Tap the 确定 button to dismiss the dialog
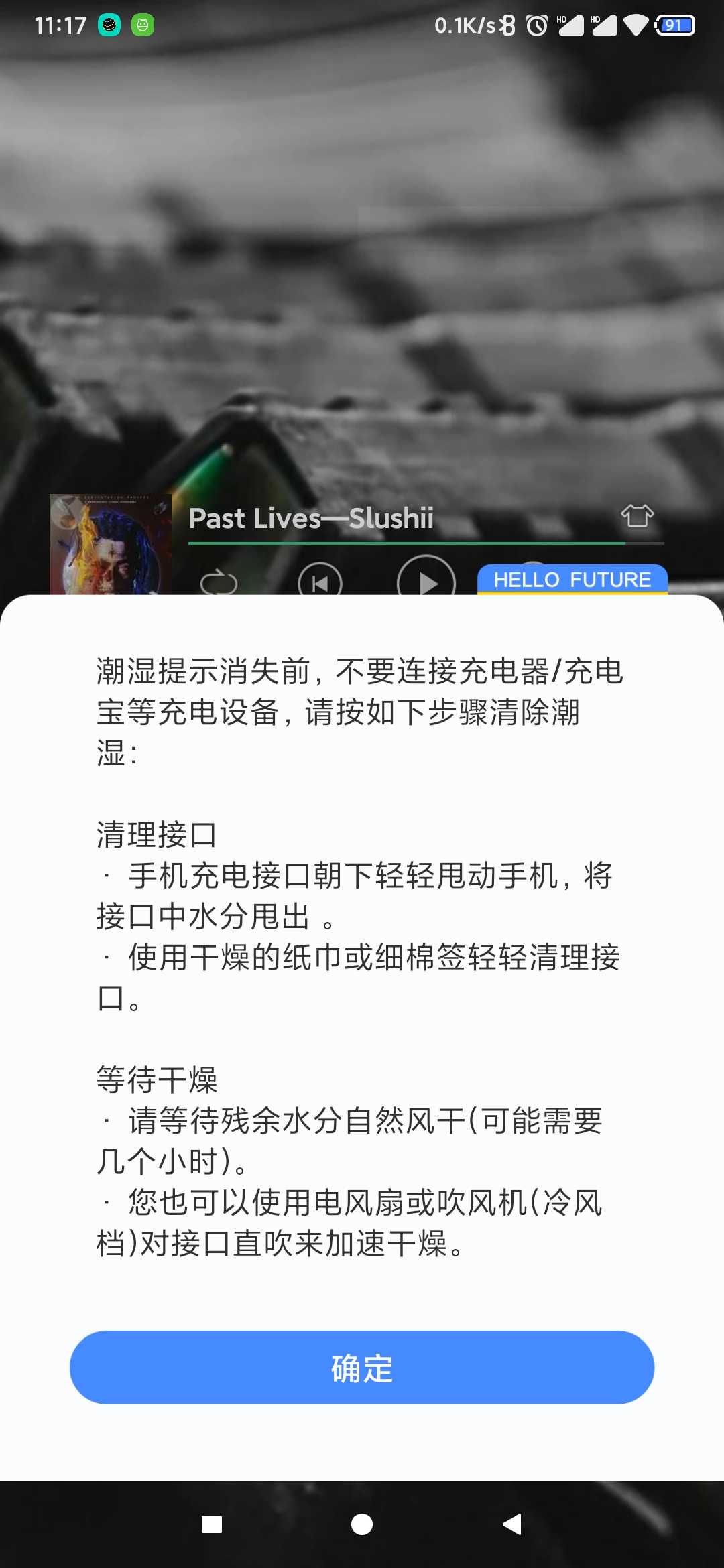 (362, 1368)
